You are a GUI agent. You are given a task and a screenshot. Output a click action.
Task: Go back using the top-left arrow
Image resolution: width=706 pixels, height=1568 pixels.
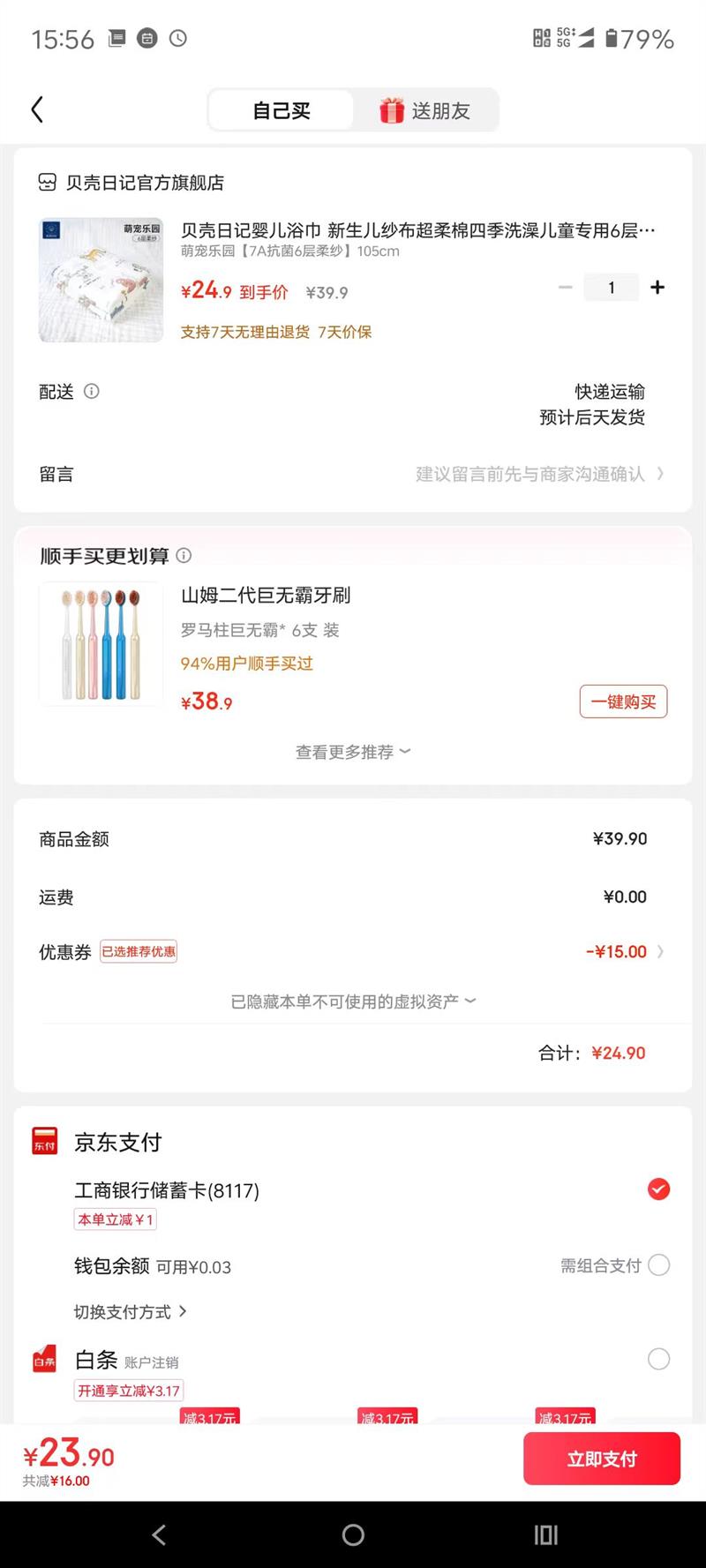click(37, 110)
